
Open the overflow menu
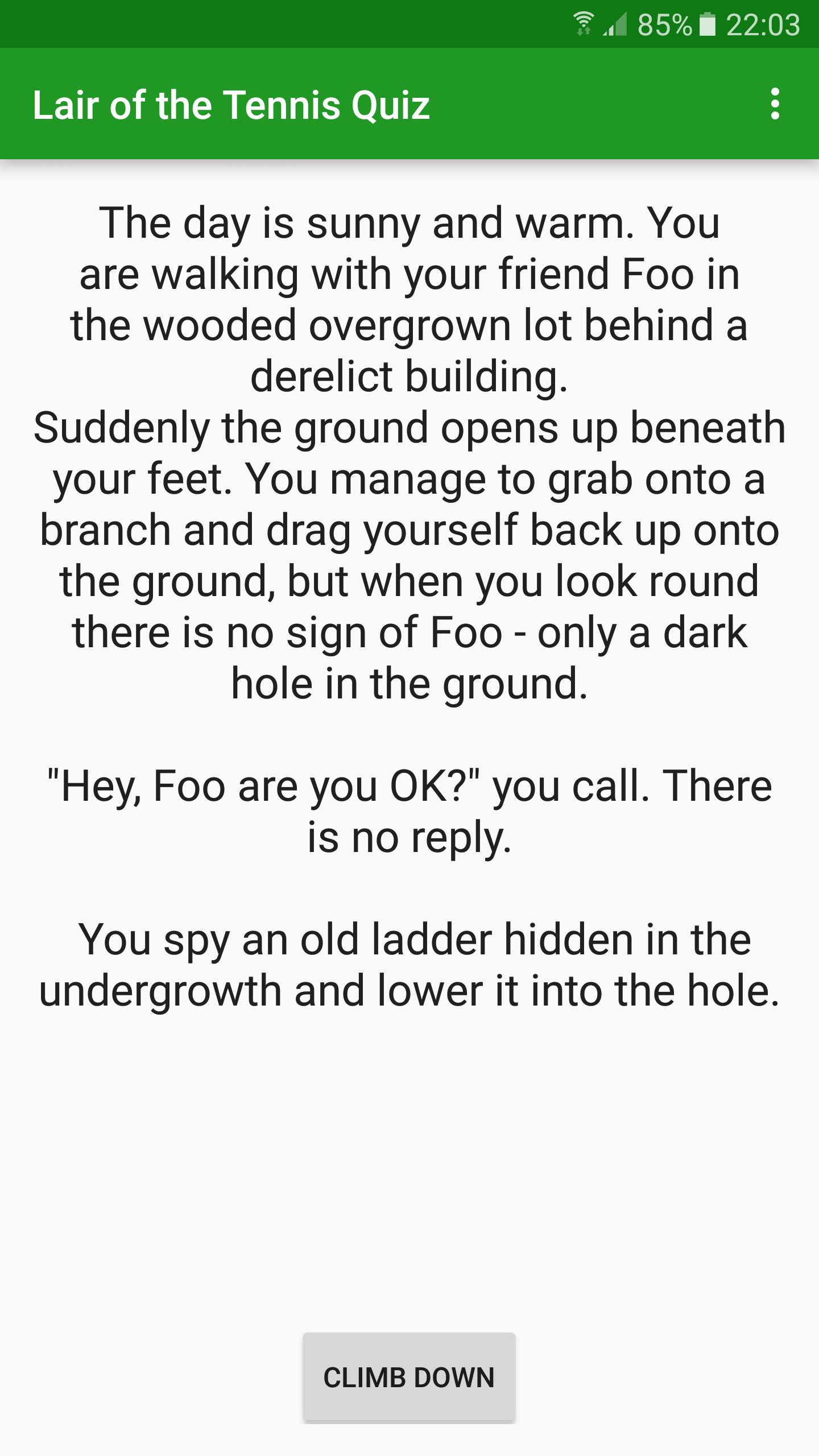click(775, 104)
